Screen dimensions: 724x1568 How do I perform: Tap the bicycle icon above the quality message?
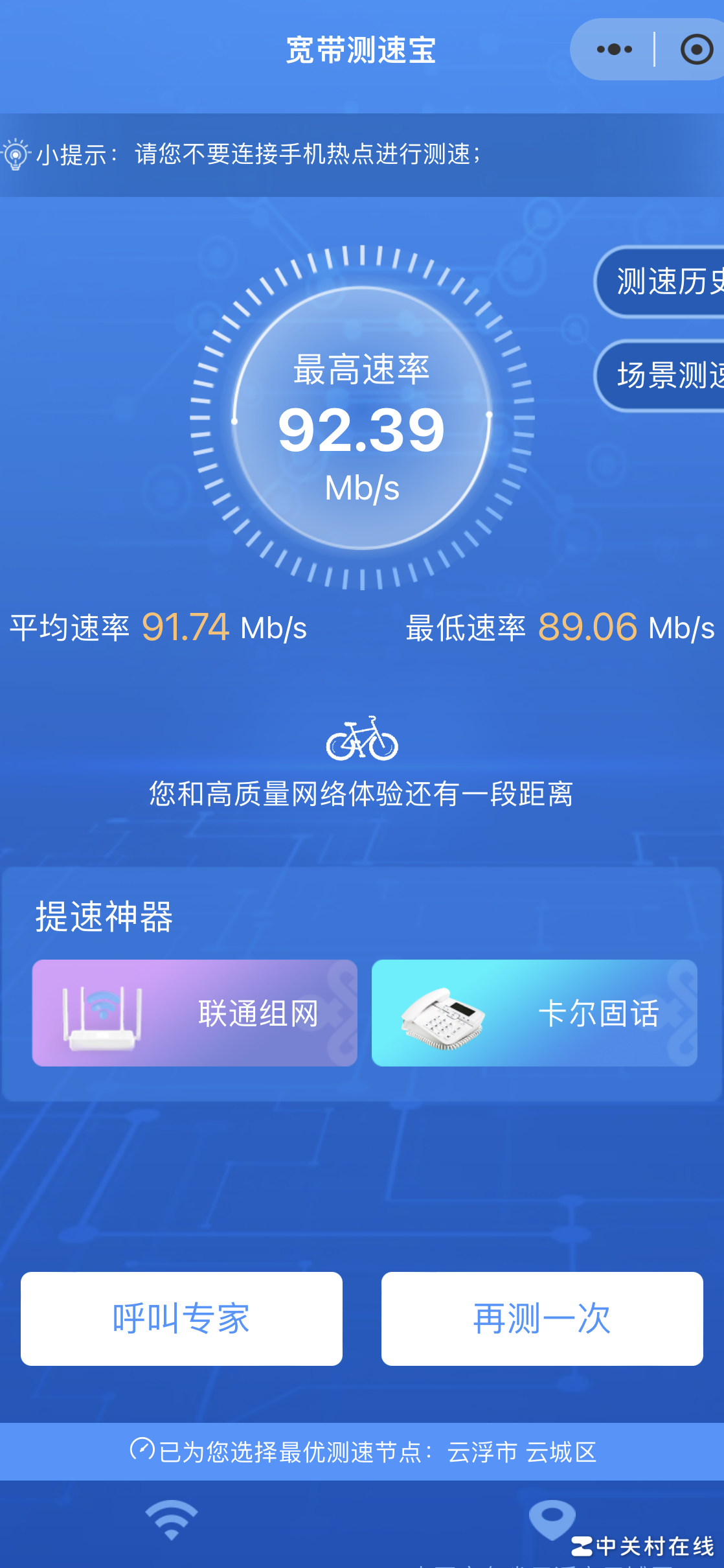[x=363, y=741]
